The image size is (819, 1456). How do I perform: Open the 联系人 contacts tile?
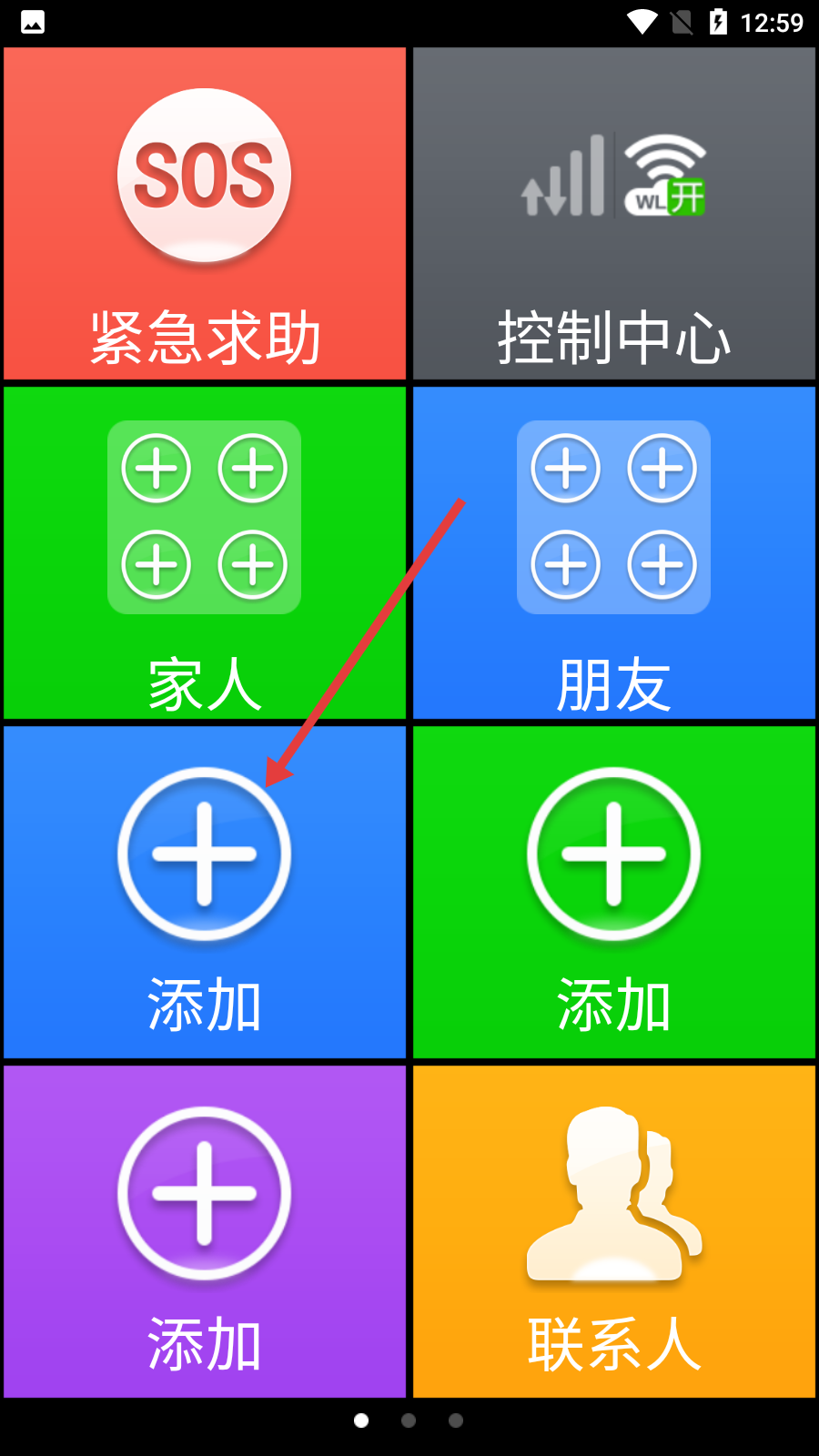pyautogui.click(x=614, y=1231)
